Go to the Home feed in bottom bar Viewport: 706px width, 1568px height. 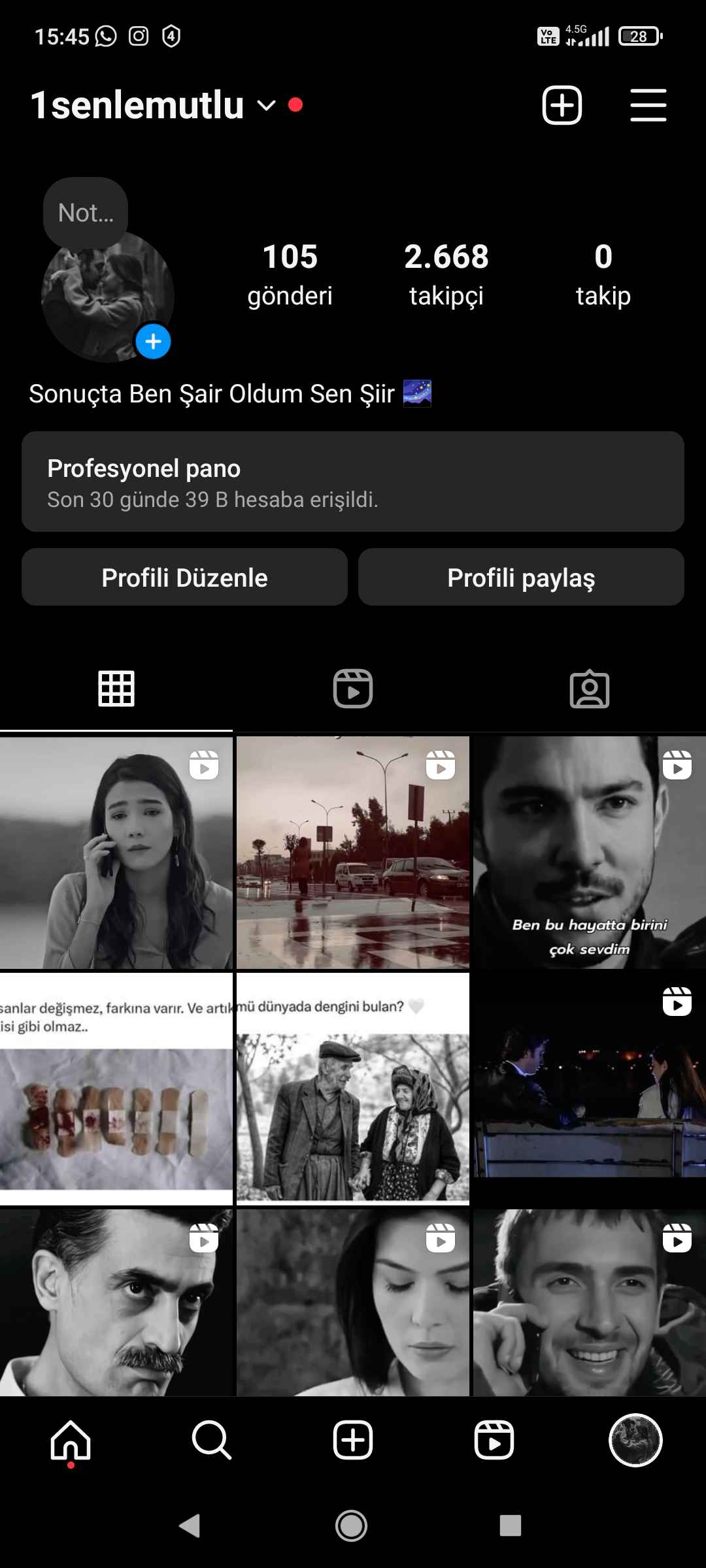pos(71,1440)
